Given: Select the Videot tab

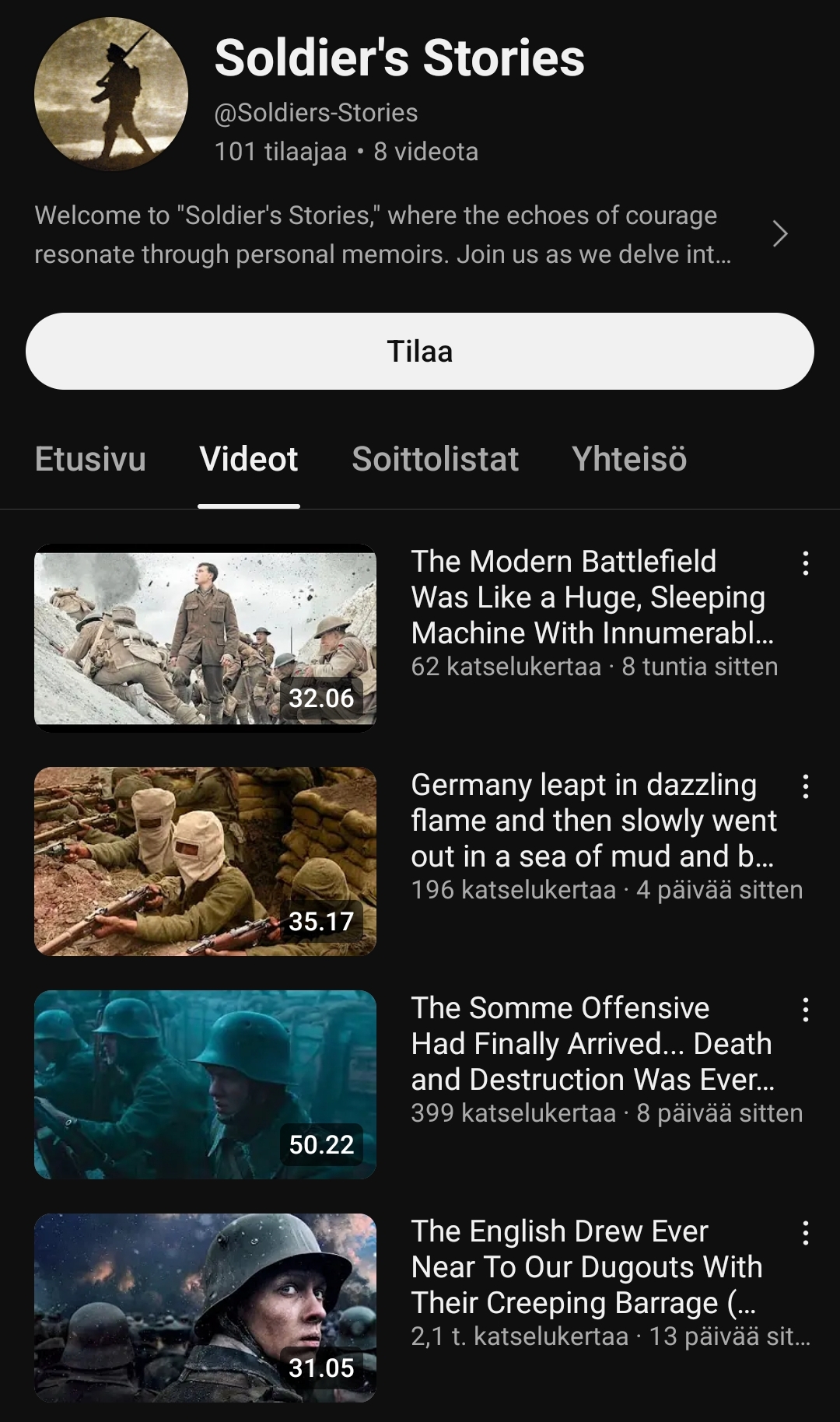Looking at the screenshot, I should 249,459.
